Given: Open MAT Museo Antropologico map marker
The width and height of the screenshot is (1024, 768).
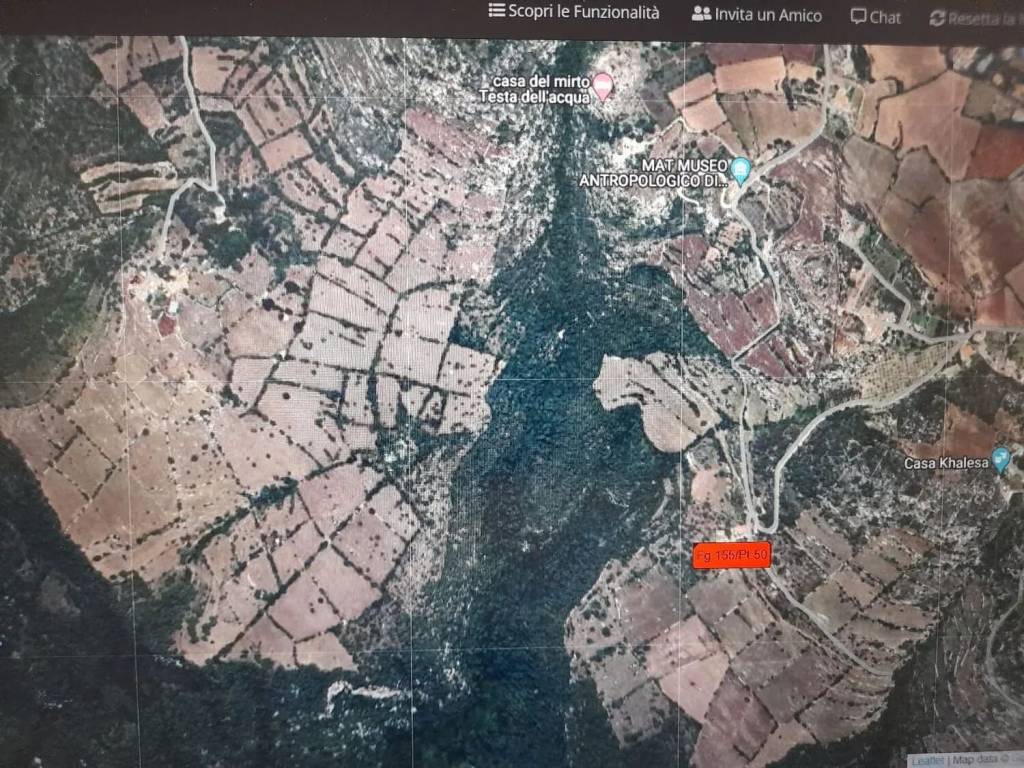Looking at the screenshot, I should (740, 171).
